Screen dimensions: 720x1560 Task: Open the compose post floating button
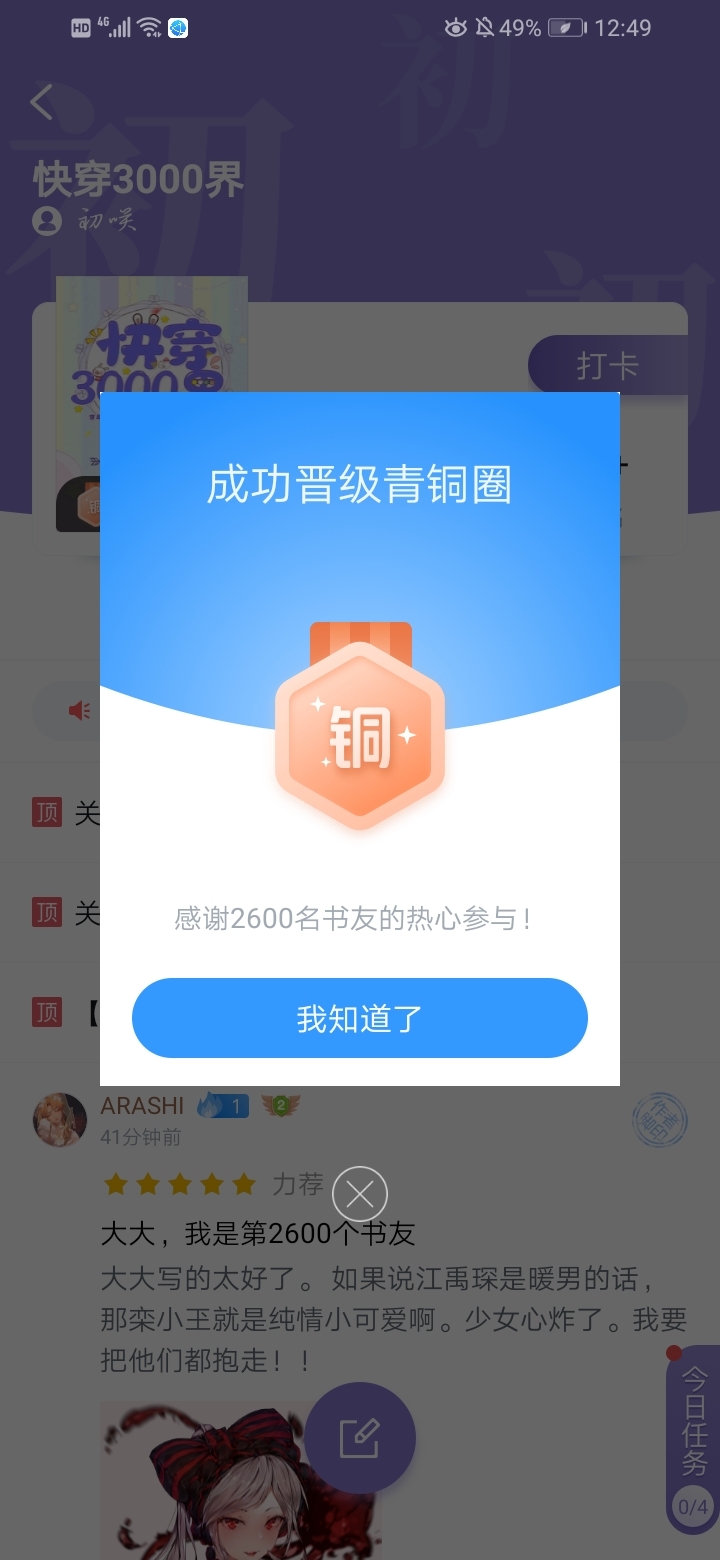click(360, 1438)
